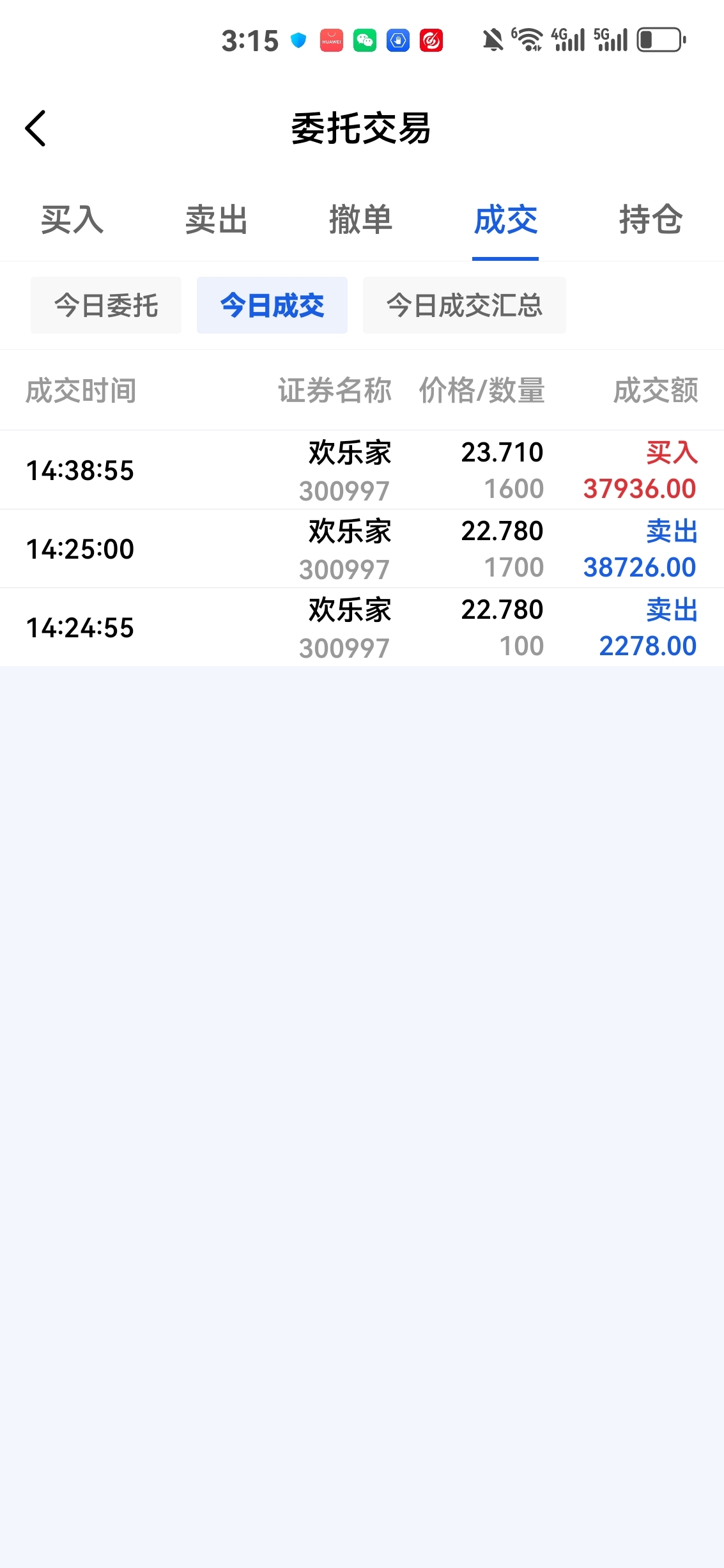Screen dimensions: 724x1568
Task: Open the 14:24:55 卖出 欢乐家 trade
Action: (362, 628)
